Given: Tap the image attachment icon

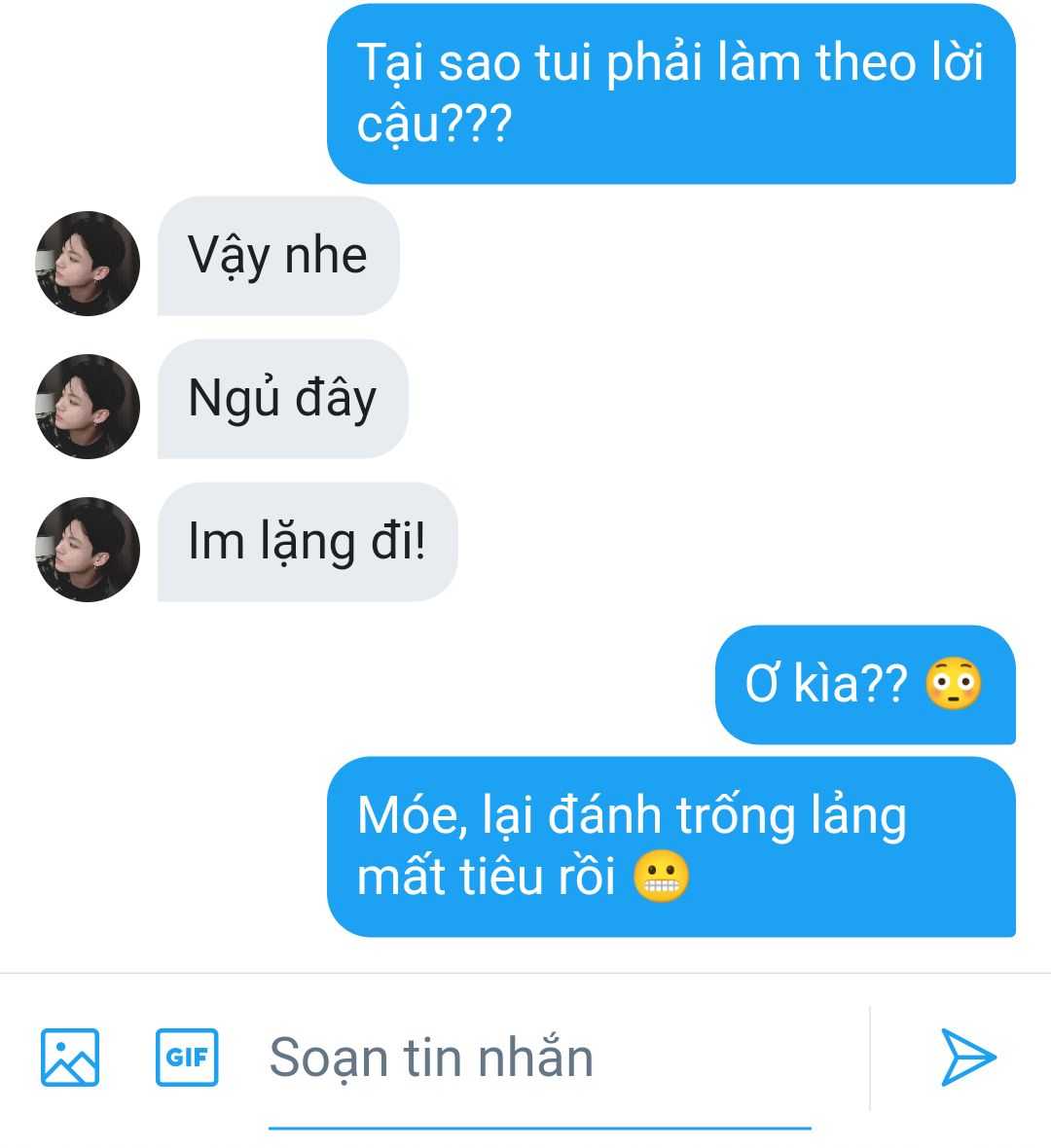Looking at the screenshot, I should (x=70, y=1057).
